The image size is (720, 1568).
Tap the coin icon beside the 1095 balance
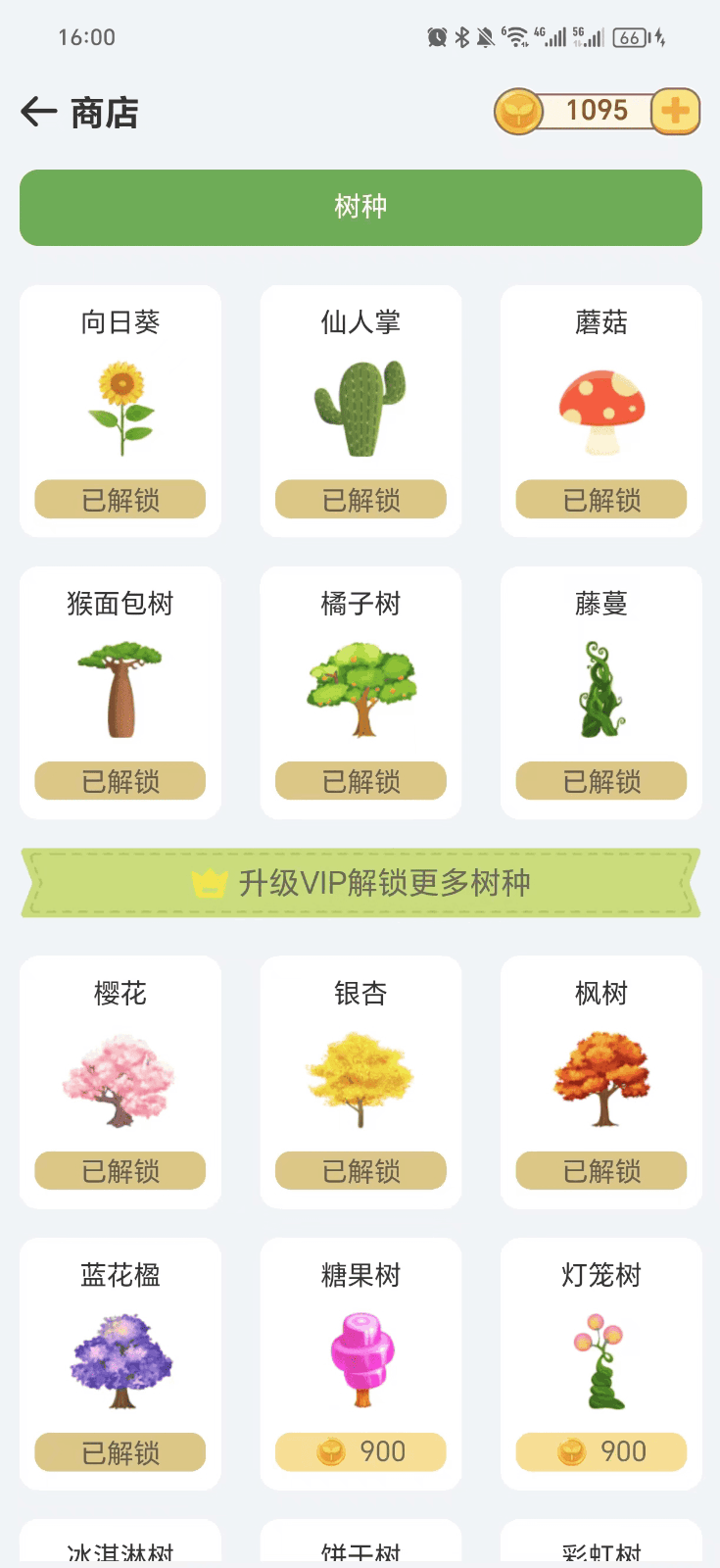(x=516, y=111)
